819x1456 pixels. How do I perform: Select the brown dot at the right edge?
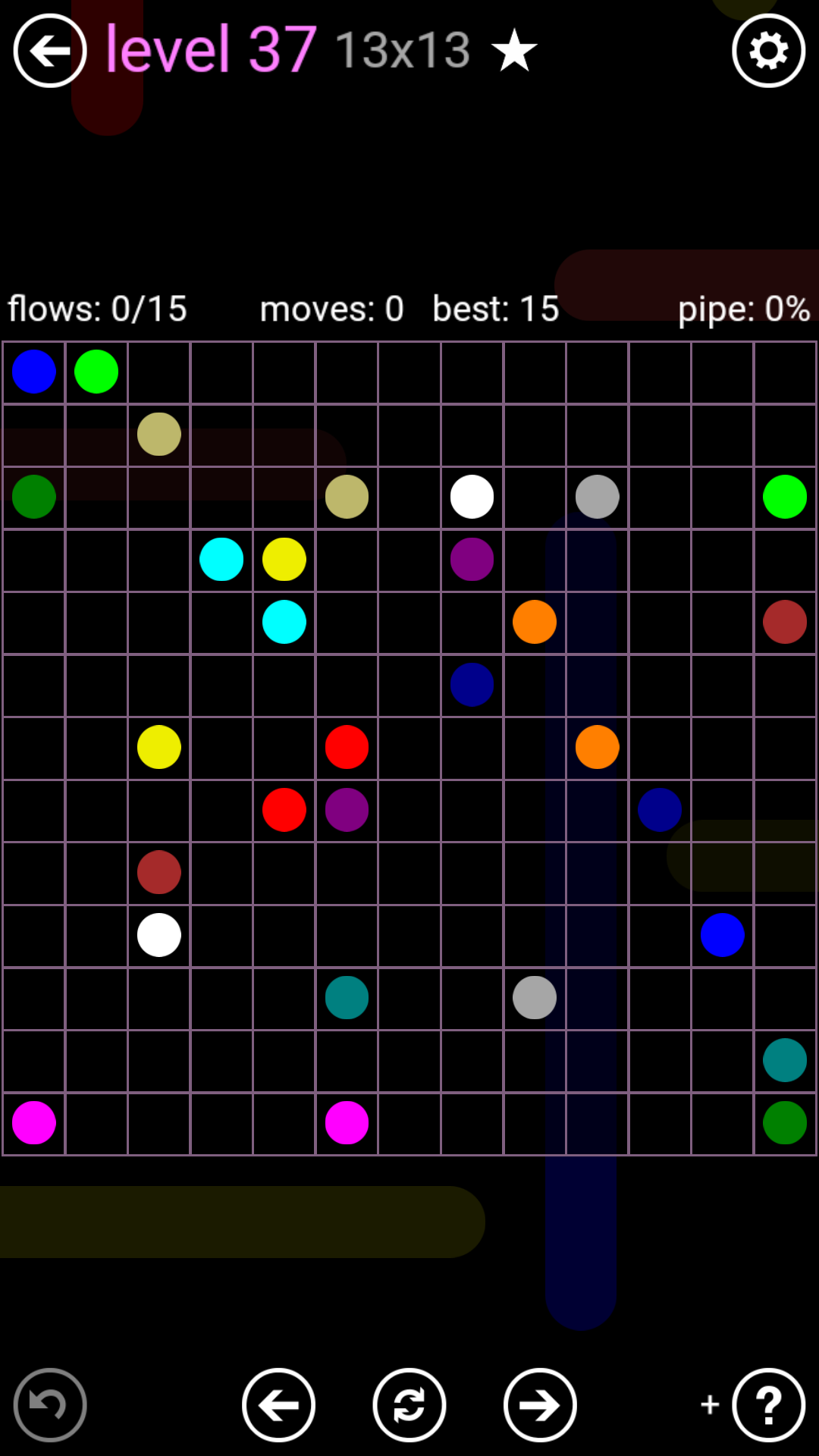click(x=785, y=622)
